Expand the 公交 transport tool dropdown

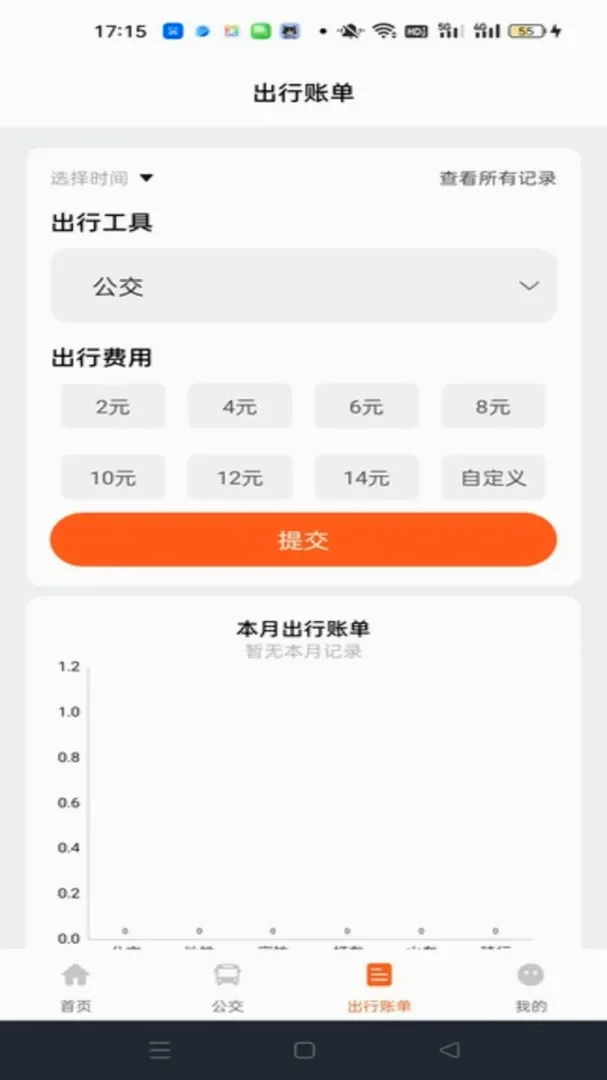[x=303, y=286]
